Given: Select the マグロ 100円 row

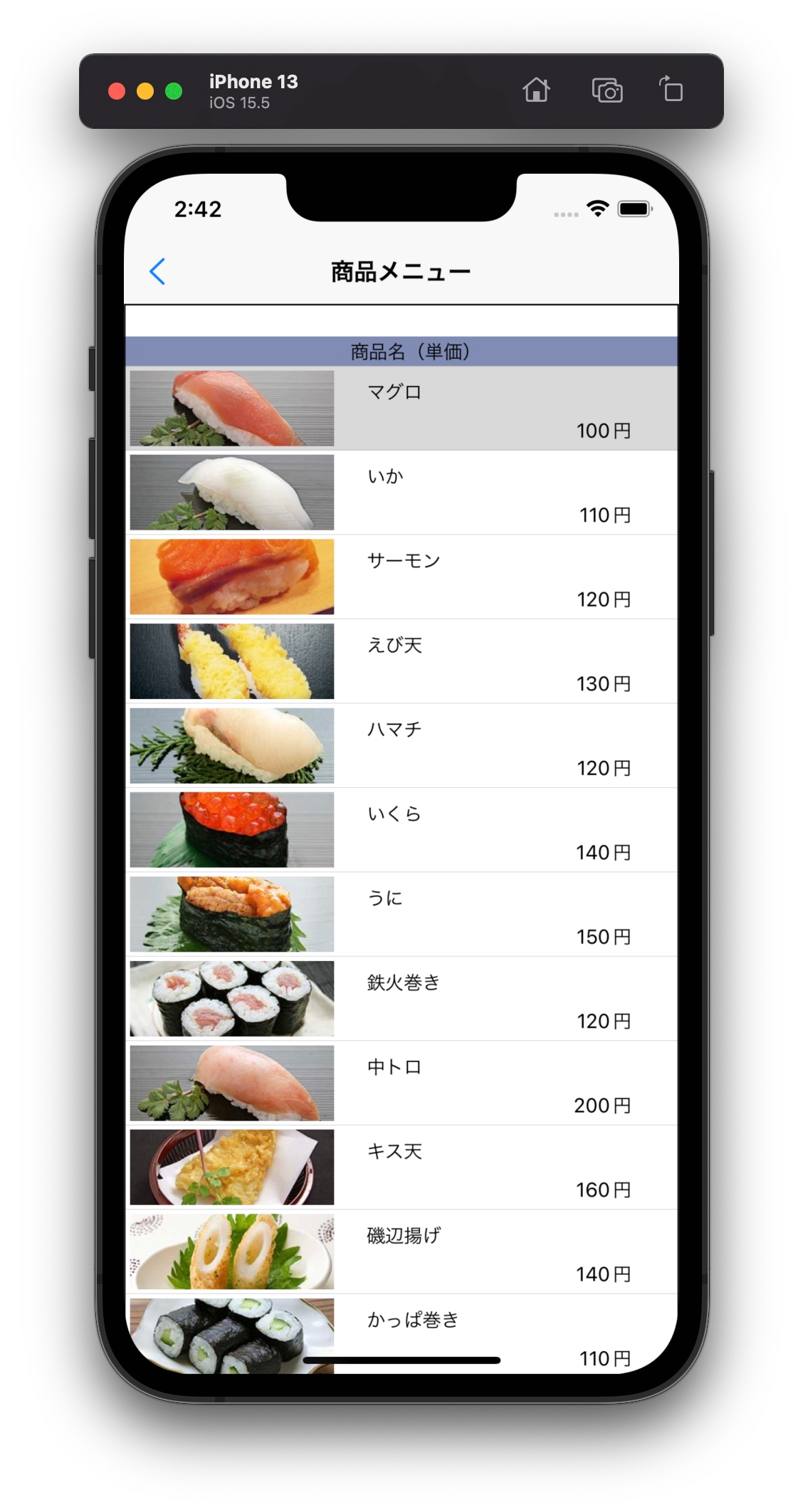Looking at the screenshot, I should [x=401, y=409].
